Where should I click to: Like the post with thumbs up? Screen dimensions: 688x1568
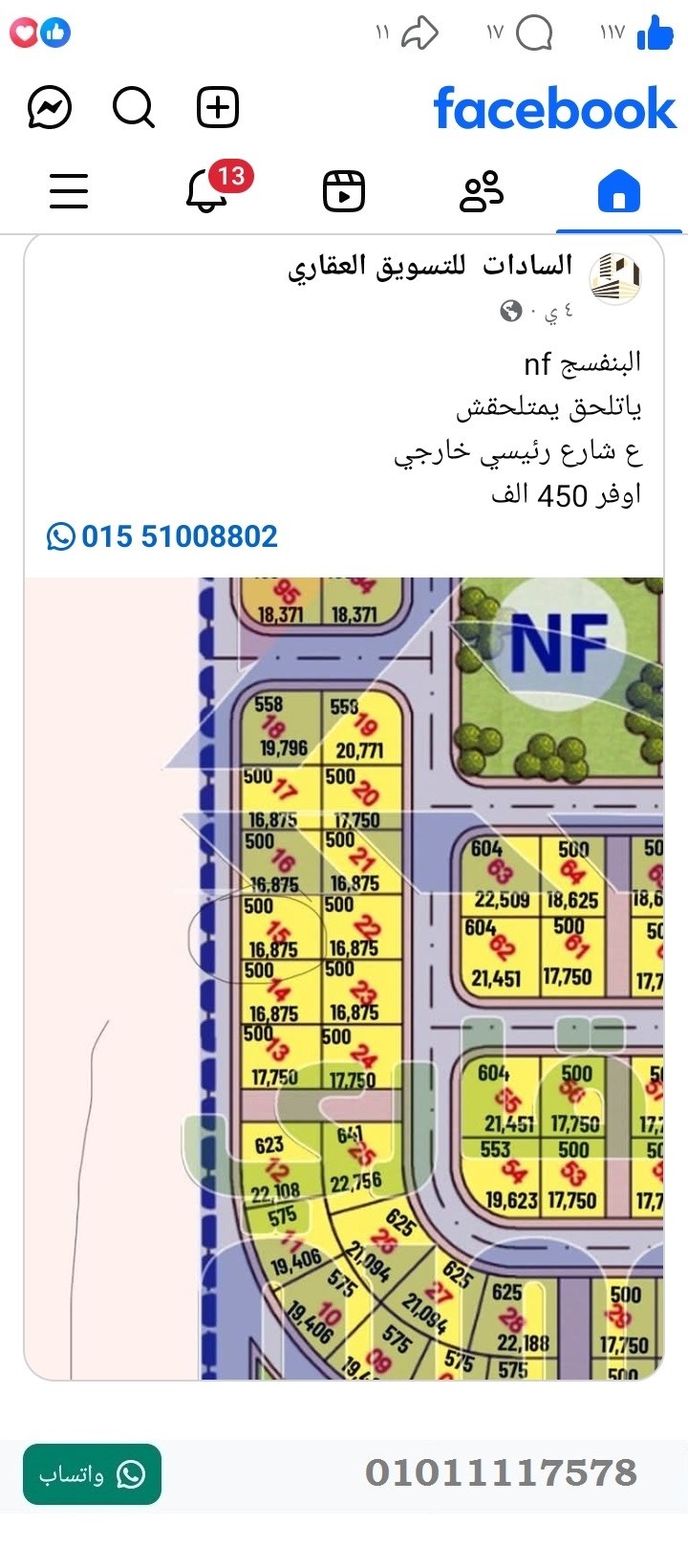pyautogui.click(x=654, y=33)
